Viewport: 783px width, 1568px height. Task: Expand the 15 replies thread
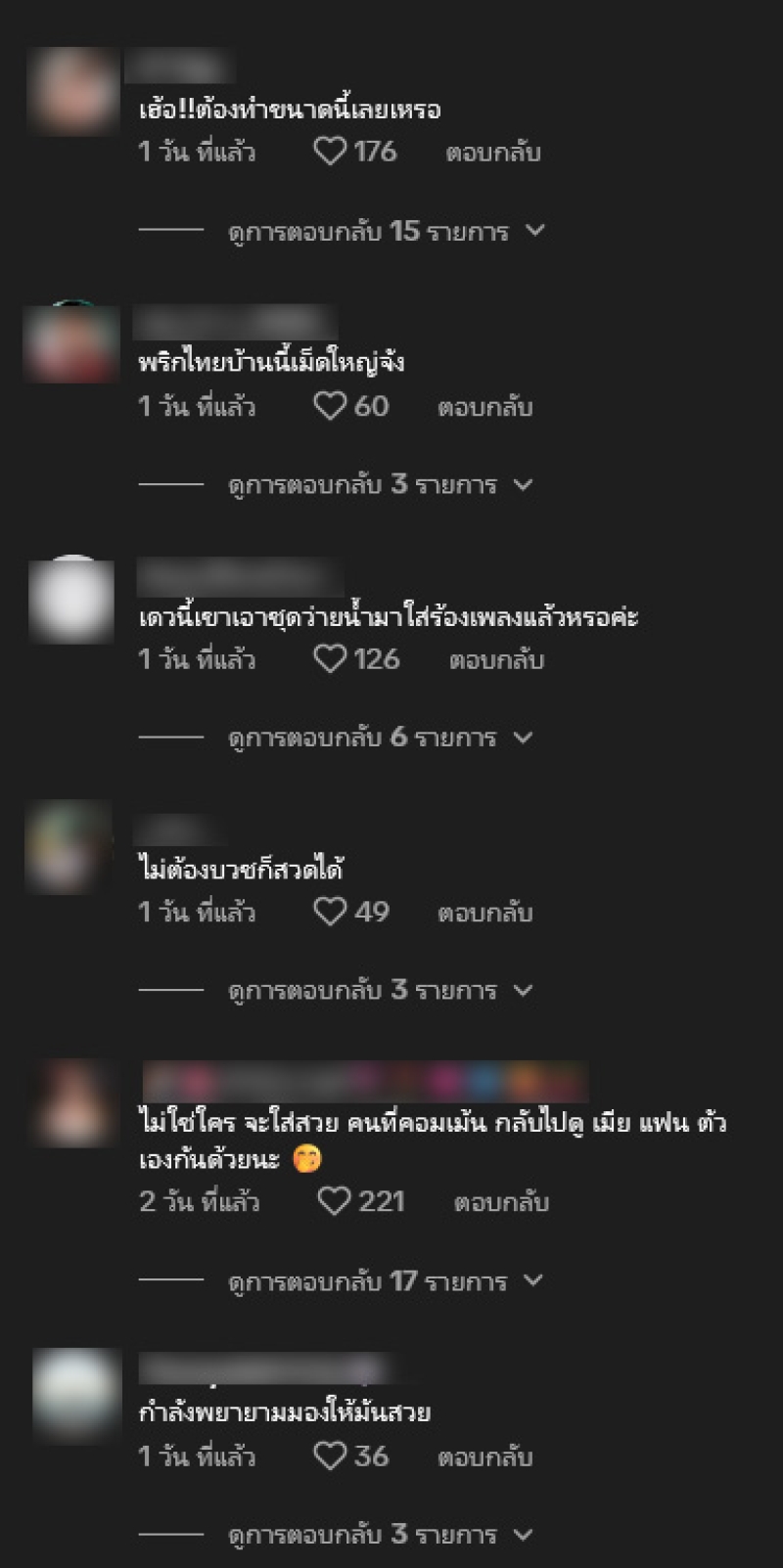pos(385,232)
